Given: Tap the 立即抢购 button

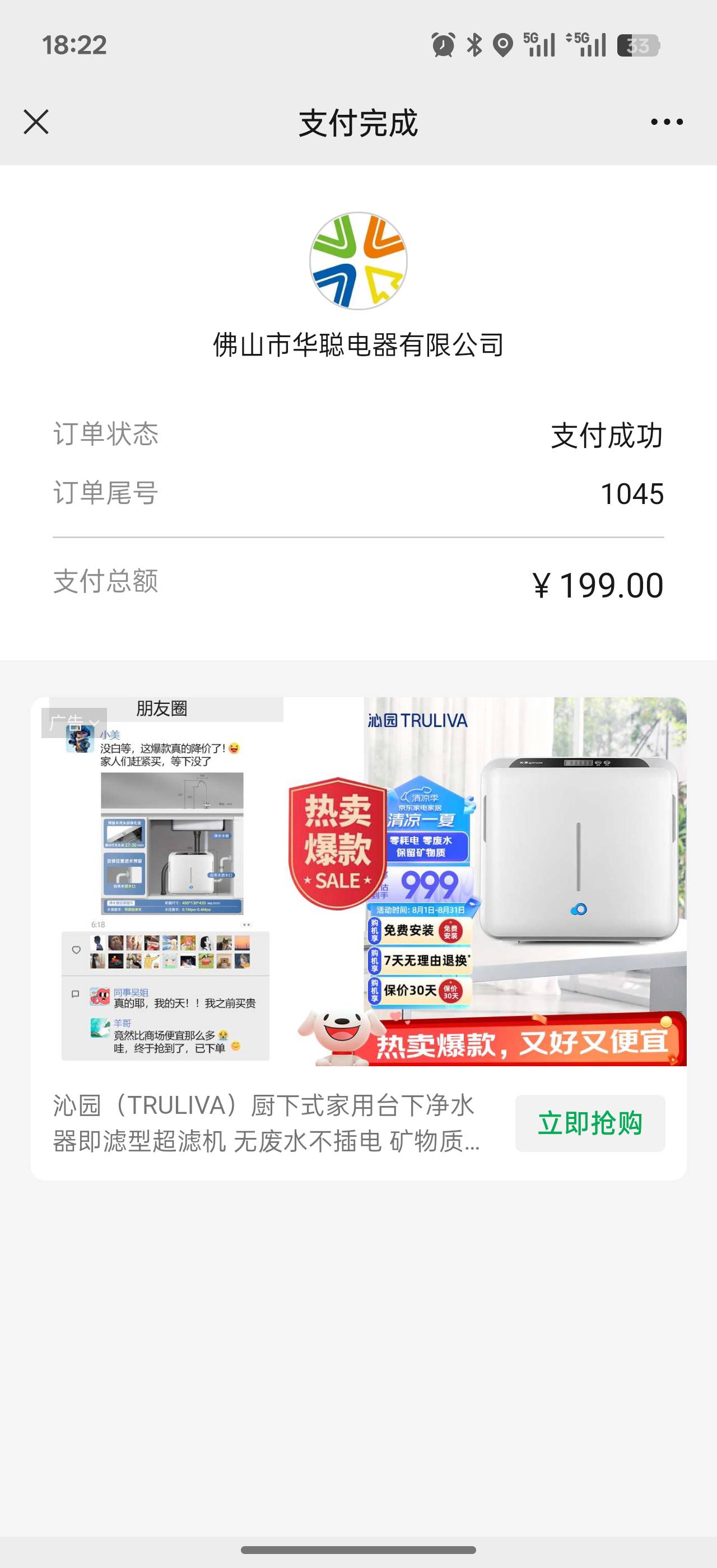Looking at the screenshot, I should pyautogui.click(x=590, y=1123).
